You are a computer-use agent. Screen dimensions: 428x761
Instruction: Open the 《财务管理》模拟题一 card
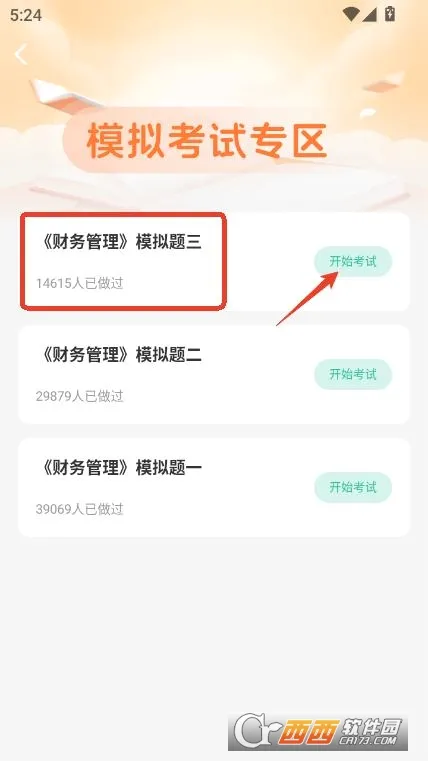(214, 487)
